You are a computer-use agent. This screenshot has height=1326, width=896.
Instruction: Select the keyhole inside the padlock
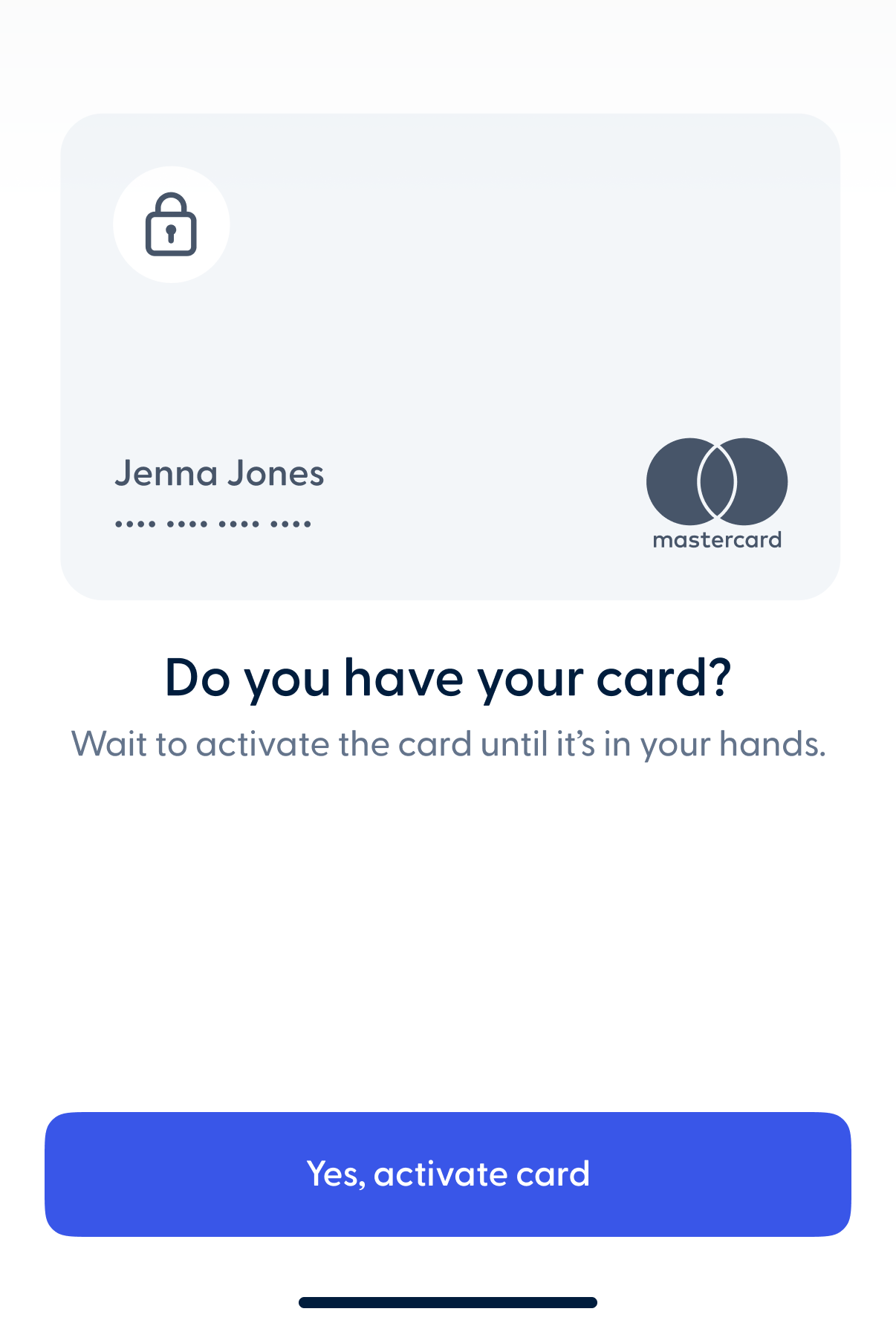(171, 234)
